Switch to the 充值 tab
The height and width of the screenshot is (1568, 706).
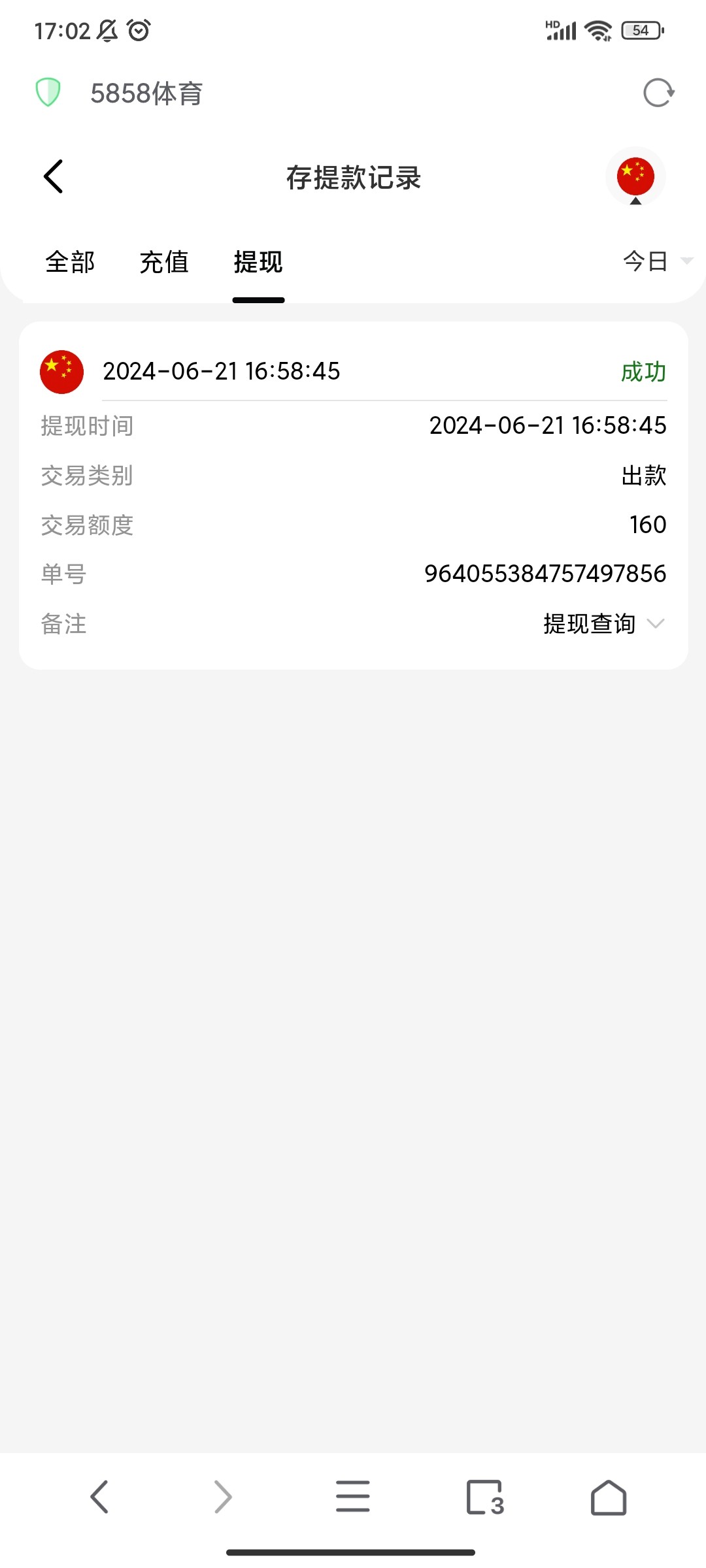pyautogui.click(x=164, y=263)
